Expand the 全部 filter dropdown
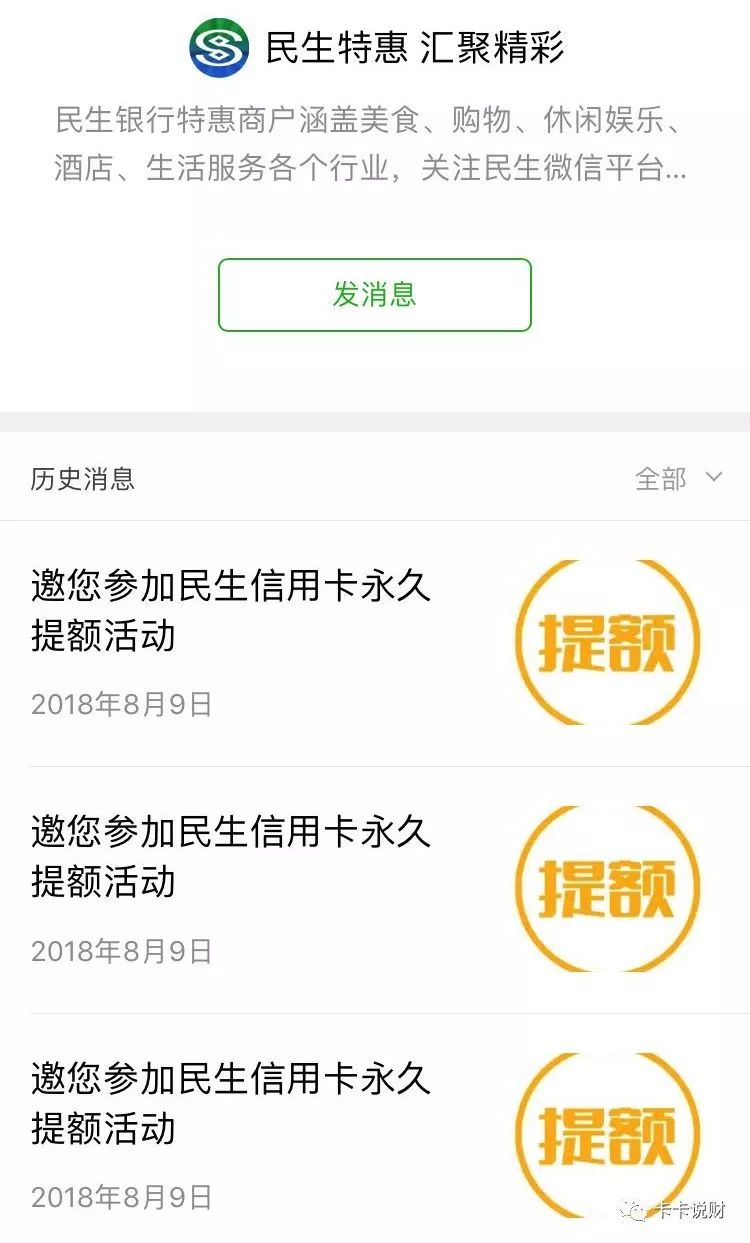 pyautogui.click(x=678, y=478)
